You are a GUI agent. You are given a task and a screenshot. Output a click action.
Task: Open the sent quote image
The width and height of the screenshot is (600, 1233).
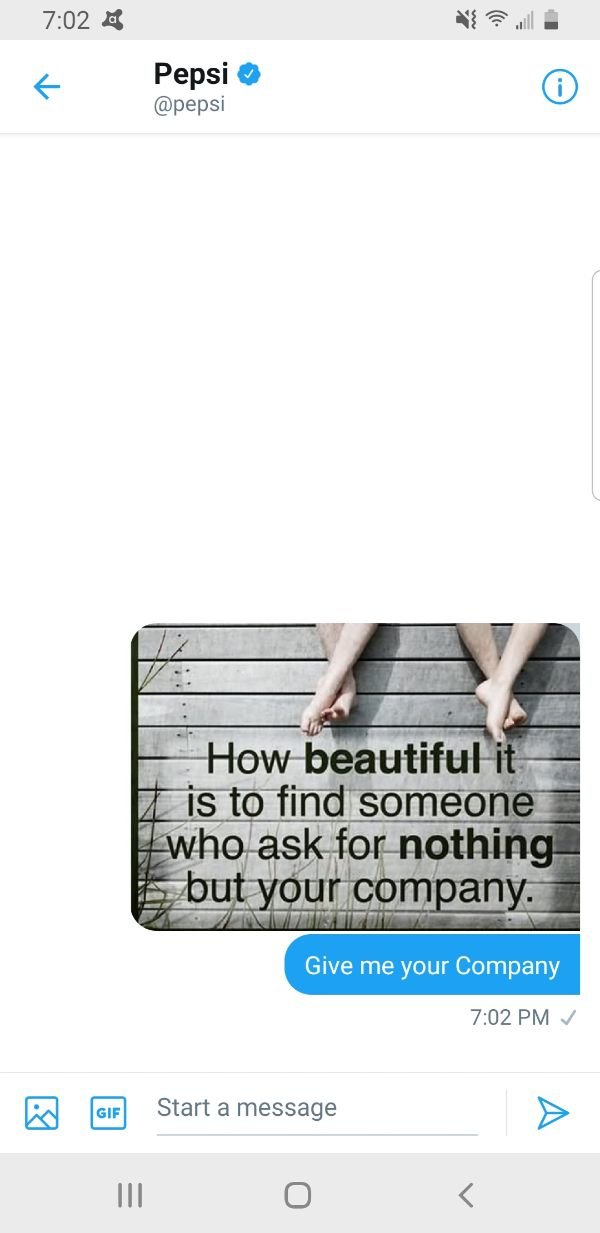click(356, 777)
